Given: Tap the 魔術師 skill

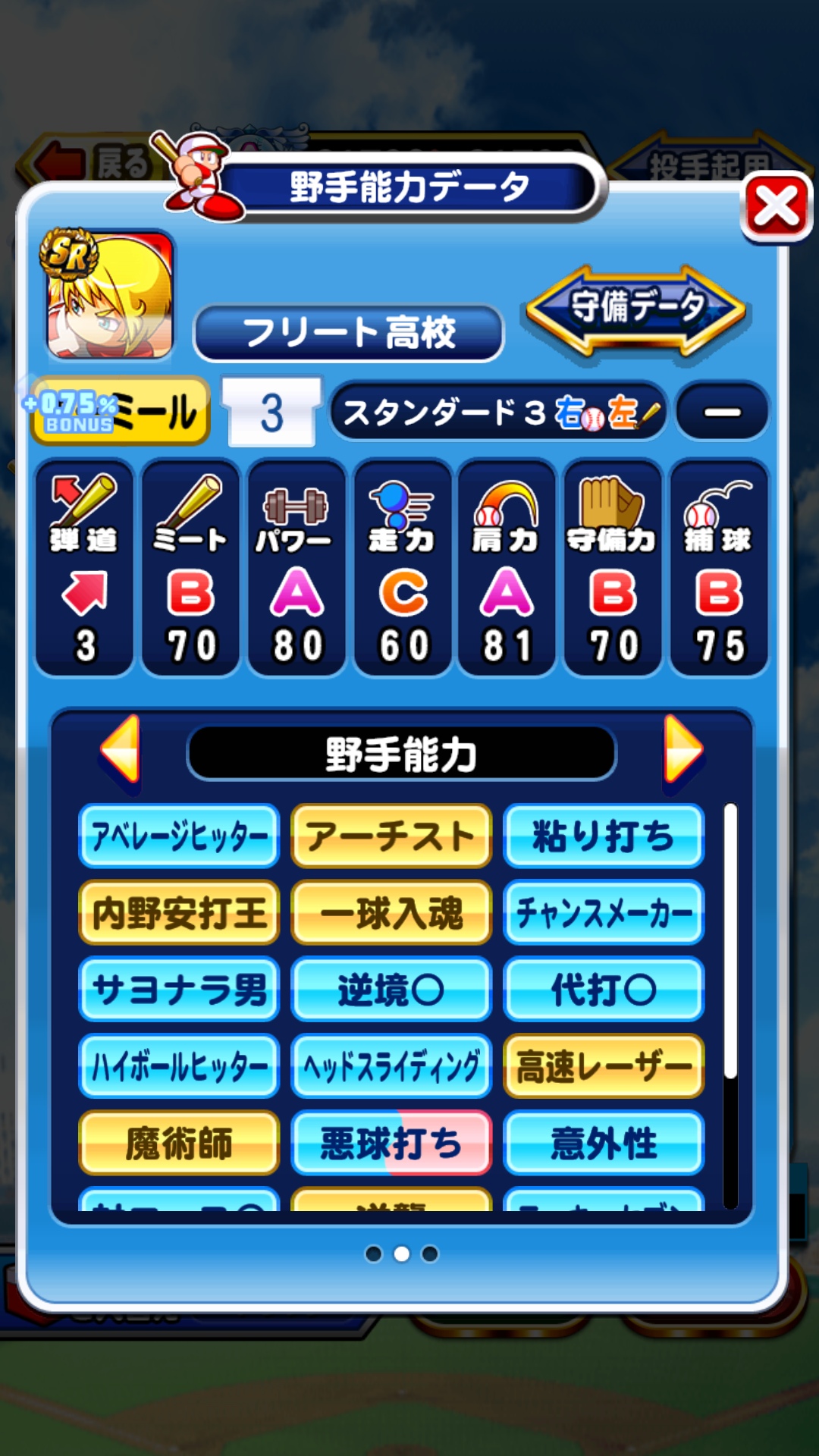Looking at the screenshot, I should [179, 1143].
